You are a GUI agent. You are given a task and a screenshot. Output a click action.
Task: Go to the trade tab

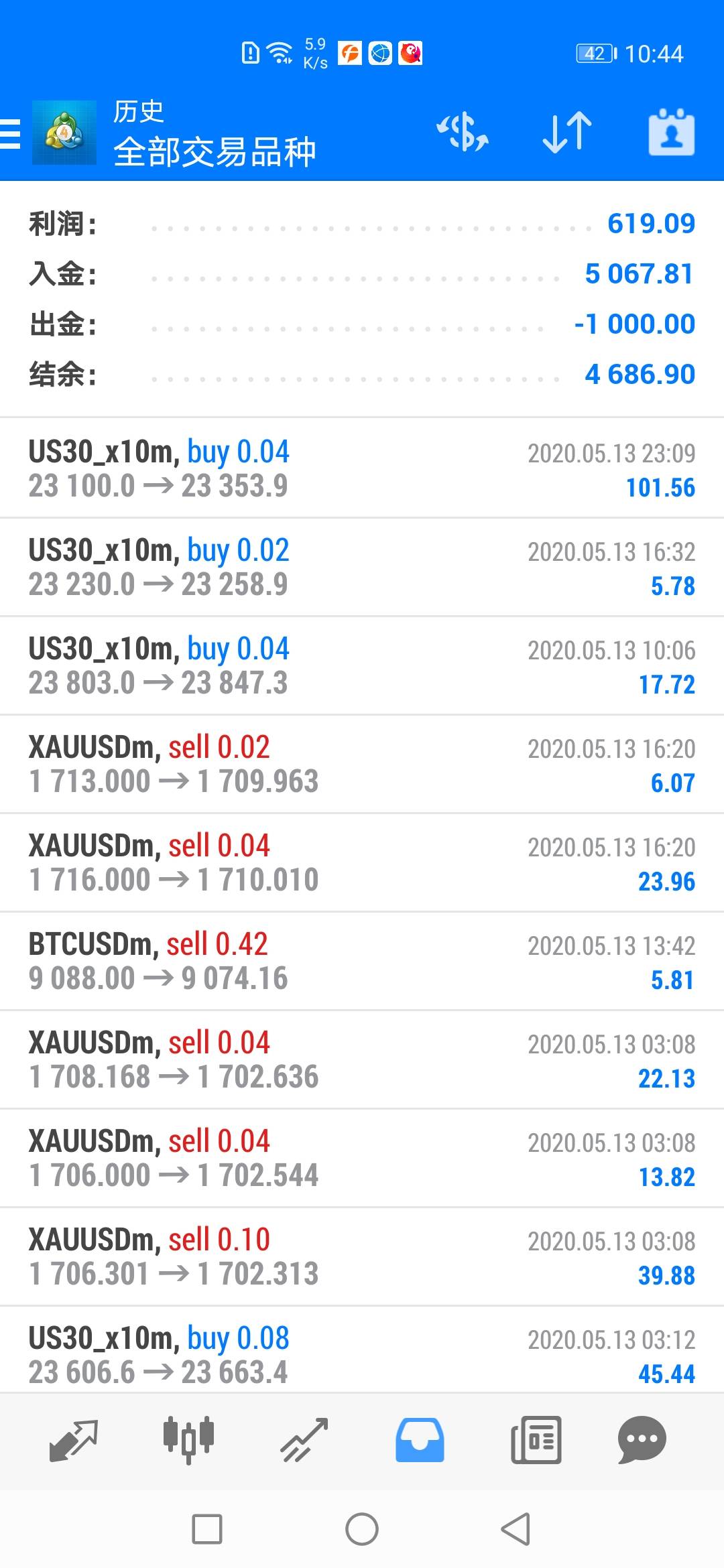click(304, 1439)
